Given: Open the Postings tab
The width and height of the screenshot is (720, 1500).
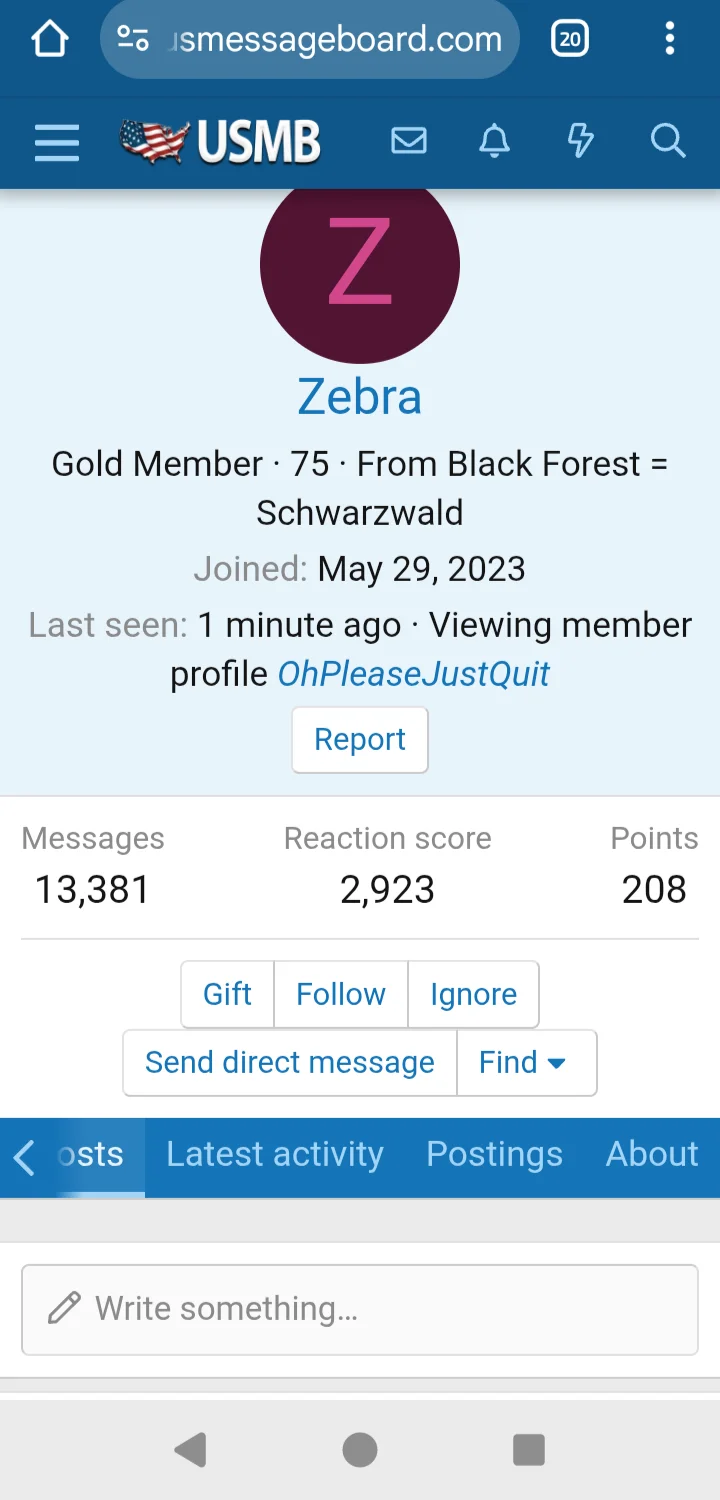Looking at the screenshot, I should coord(494,1155).
